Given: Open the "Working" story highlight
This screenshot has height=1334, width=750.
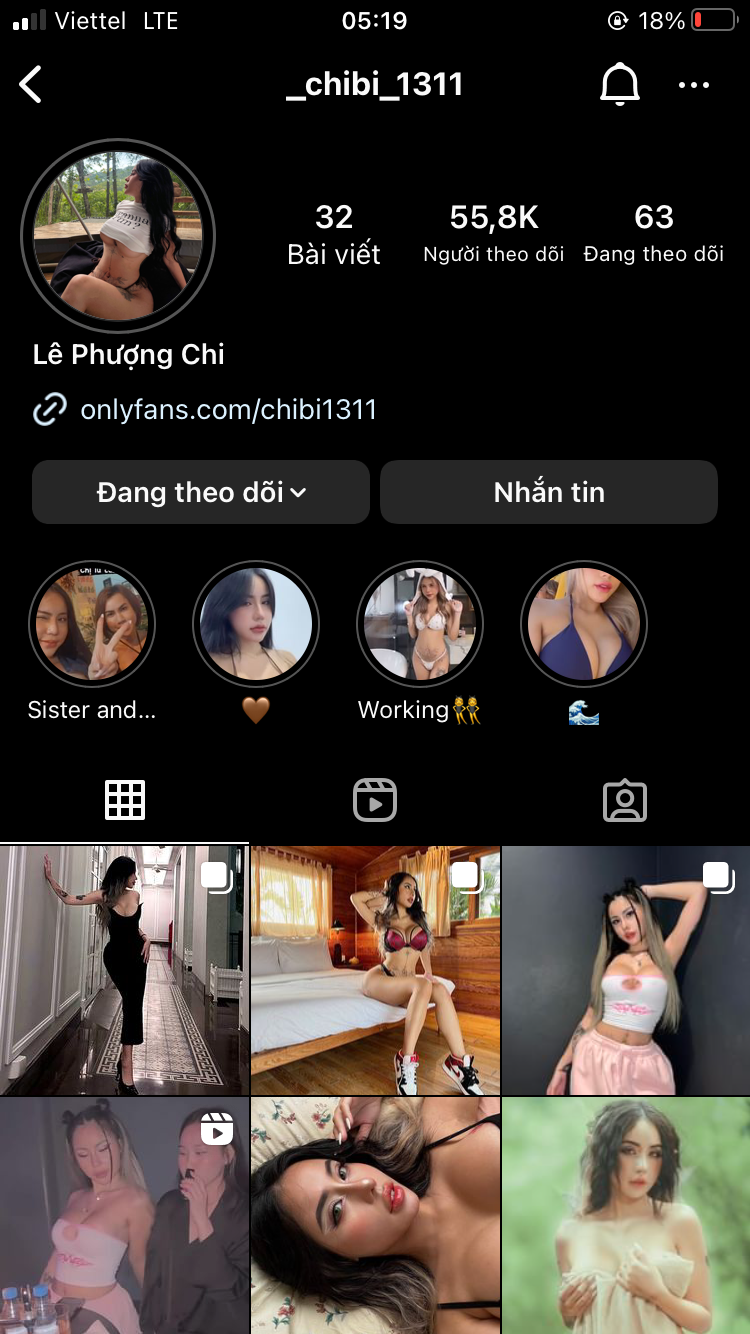Looking at the screenshot, I should tap(420, 624).
